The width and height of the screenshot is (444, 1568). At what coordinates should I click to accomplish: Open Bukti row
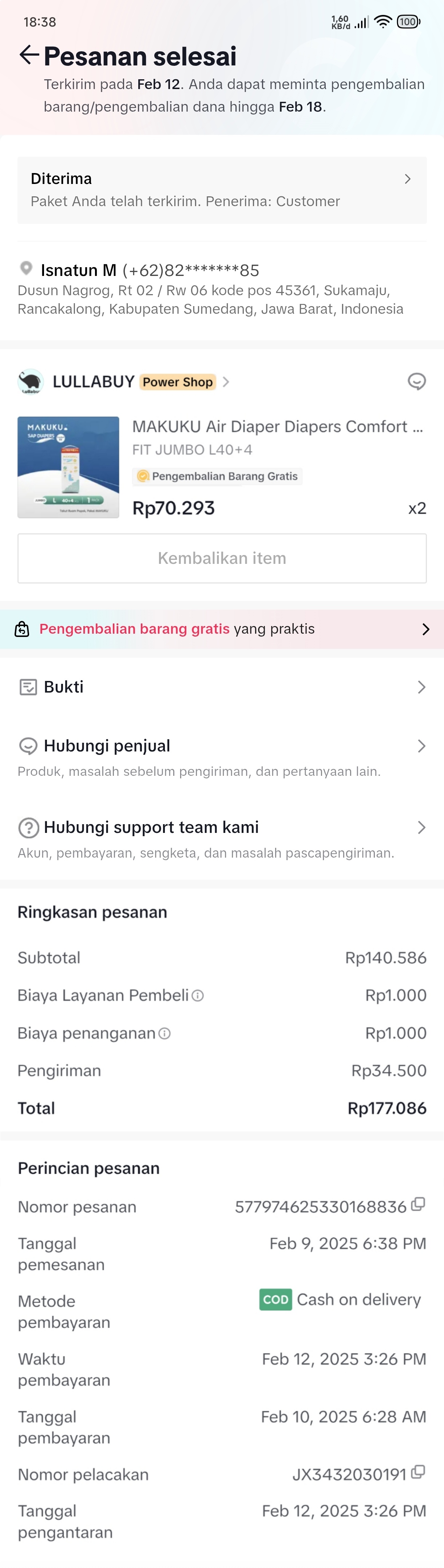tap(222, 687)
